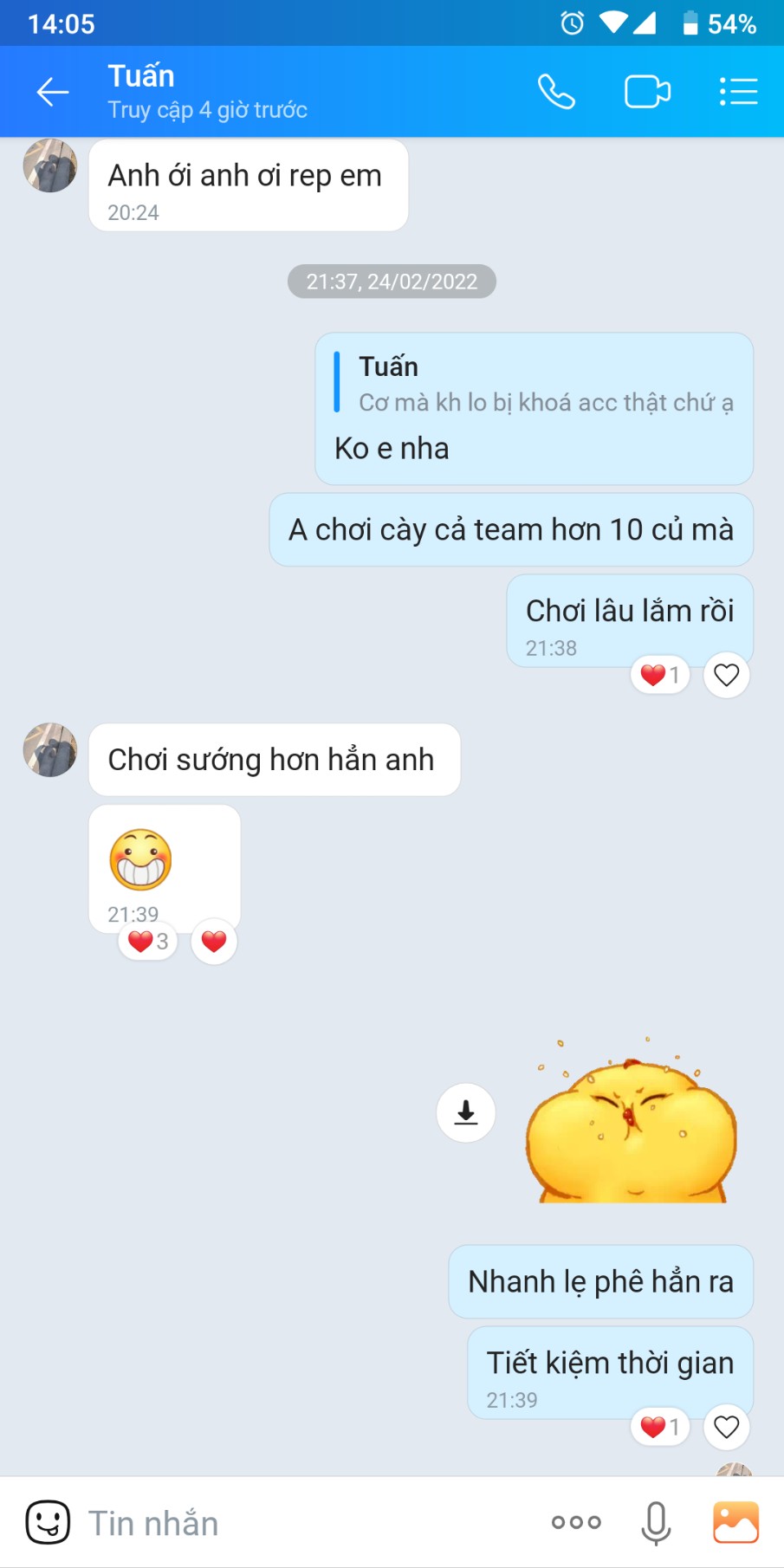Open Tuấn's avatar beside 'Chơi sướng hơn hẳn anh'
This screenshot has height=1568, width=784.
pyautogui.click(x=50, y=750)
